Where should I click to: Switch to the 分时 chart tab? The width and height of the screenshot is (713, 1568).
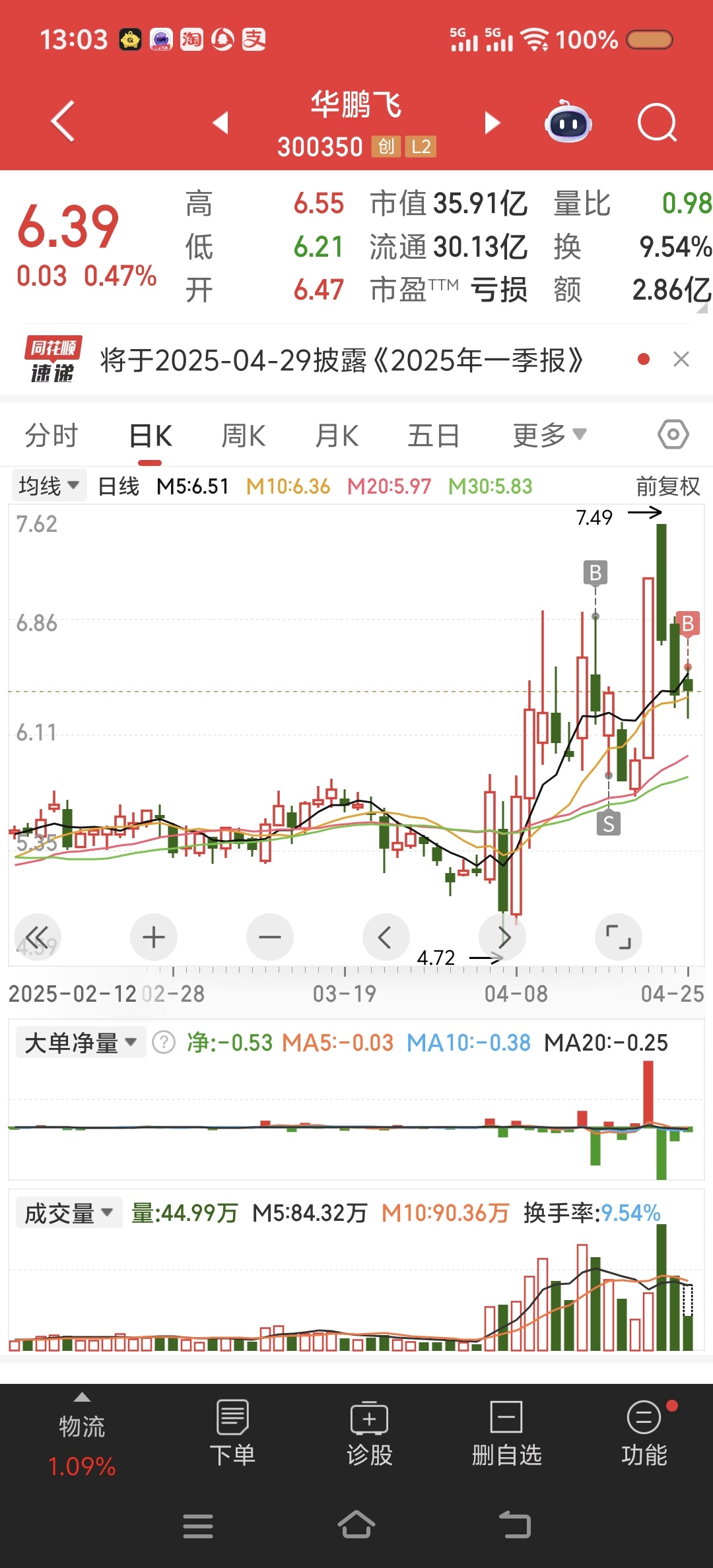tap(51, 436)
